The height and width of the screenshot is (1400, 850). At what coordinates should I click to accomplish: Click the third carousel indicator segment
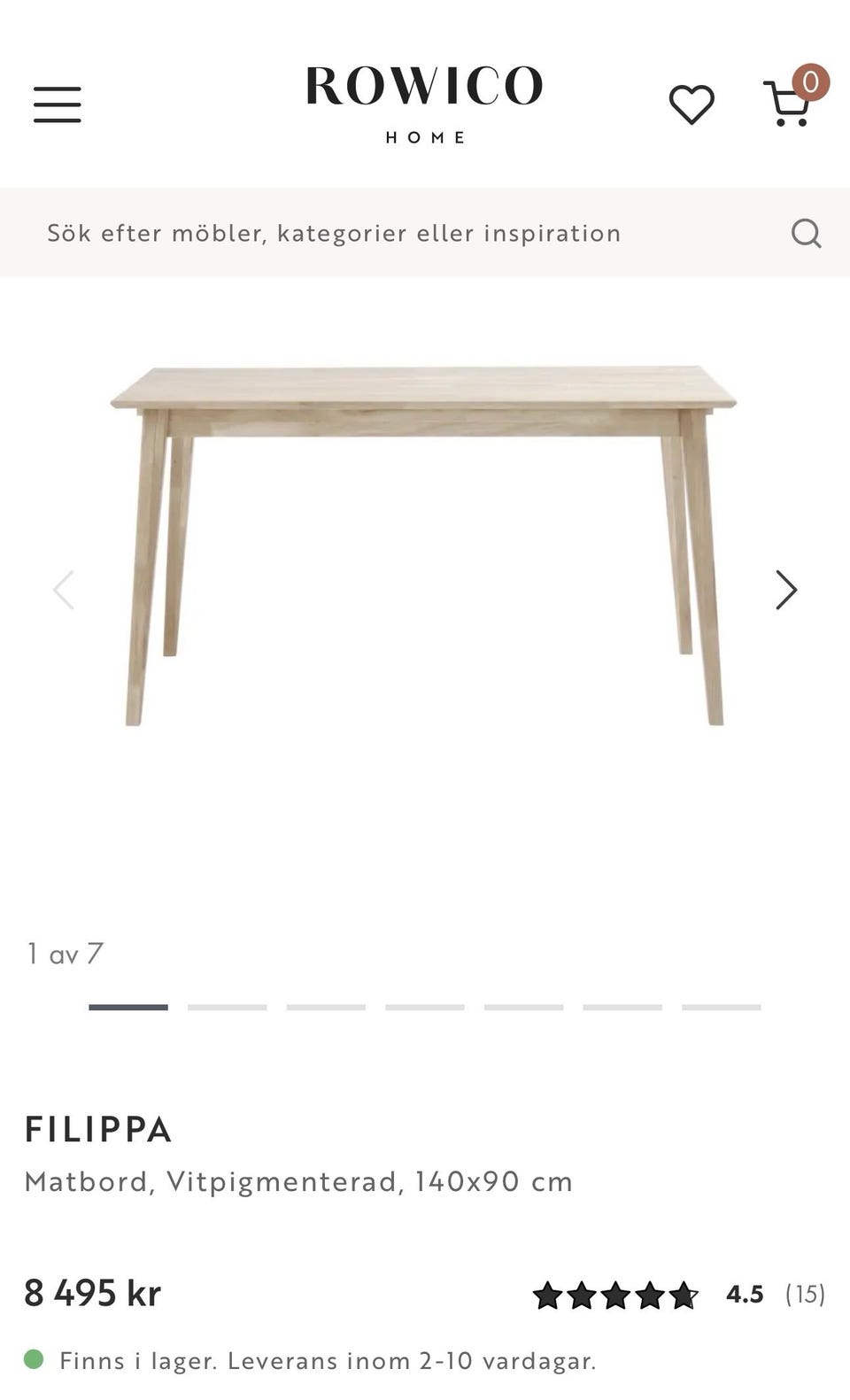[326, 1008]
